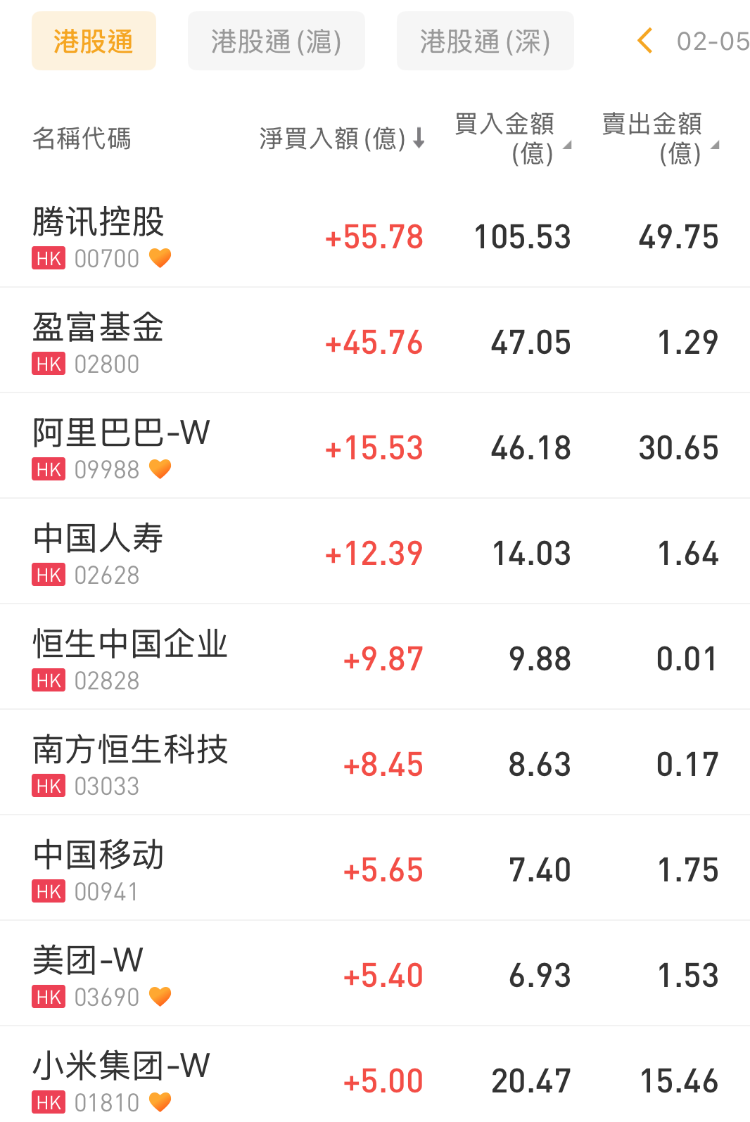Screen dimensions: 750x1122
Task: Select the 港股通(滬) tab
Action: 276,41
